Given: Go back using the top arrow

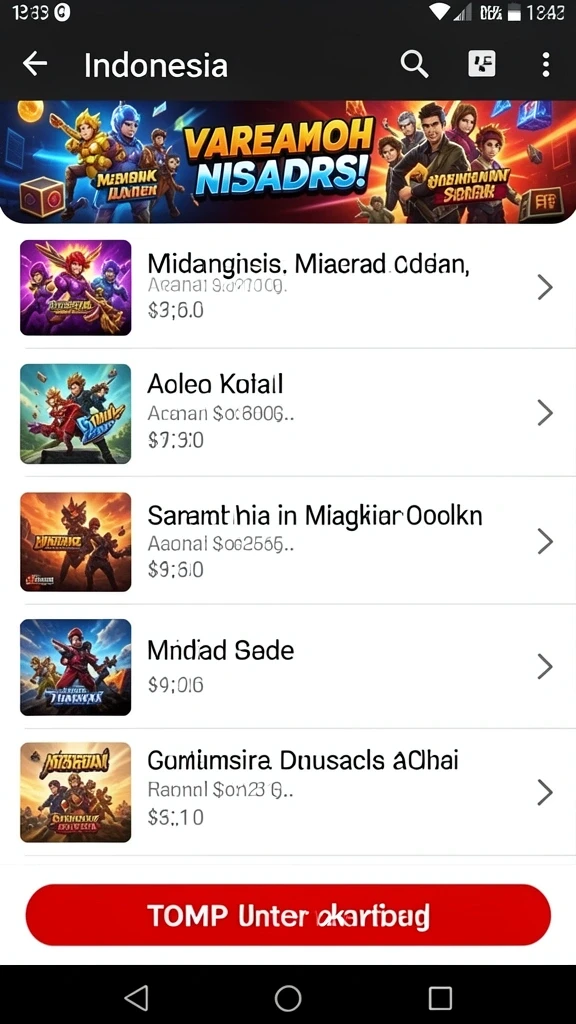Looking at the screenshot, I should pyautogui.click(x=35, y=64).
